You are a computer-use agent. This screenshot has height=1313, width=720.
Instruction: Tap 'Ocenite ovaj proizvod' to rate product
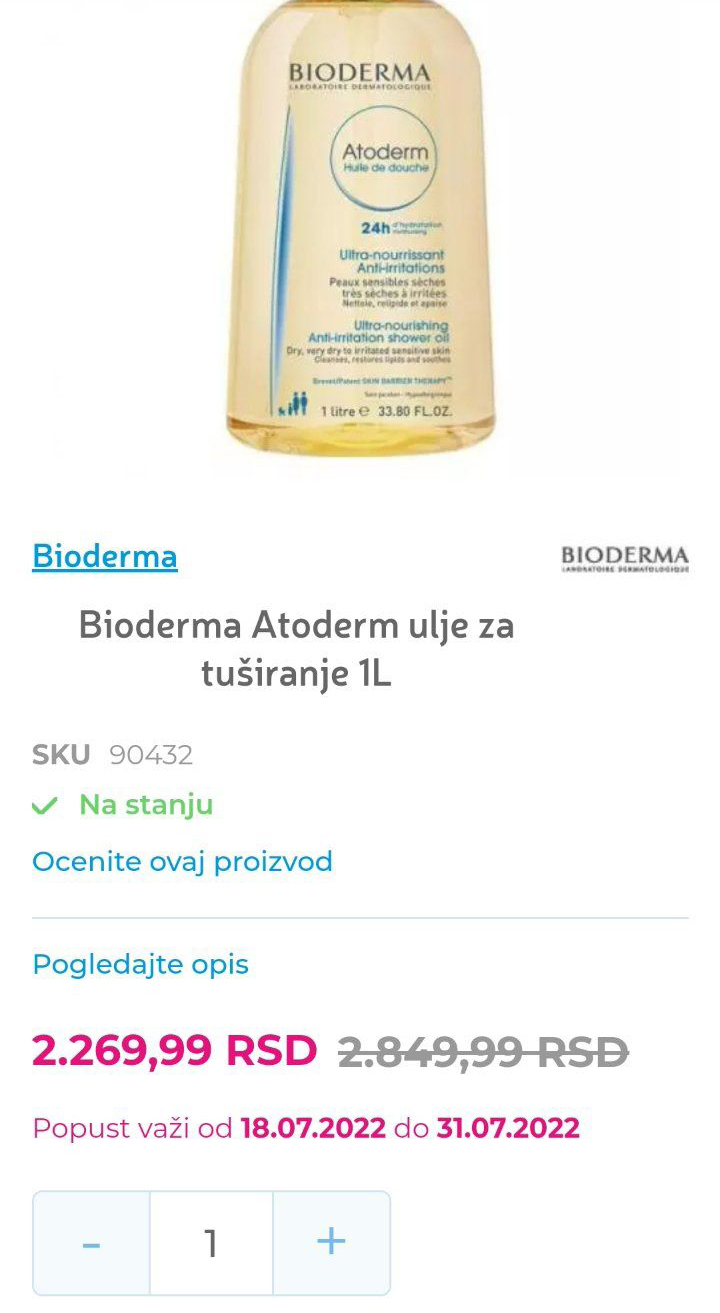[182, 861]
